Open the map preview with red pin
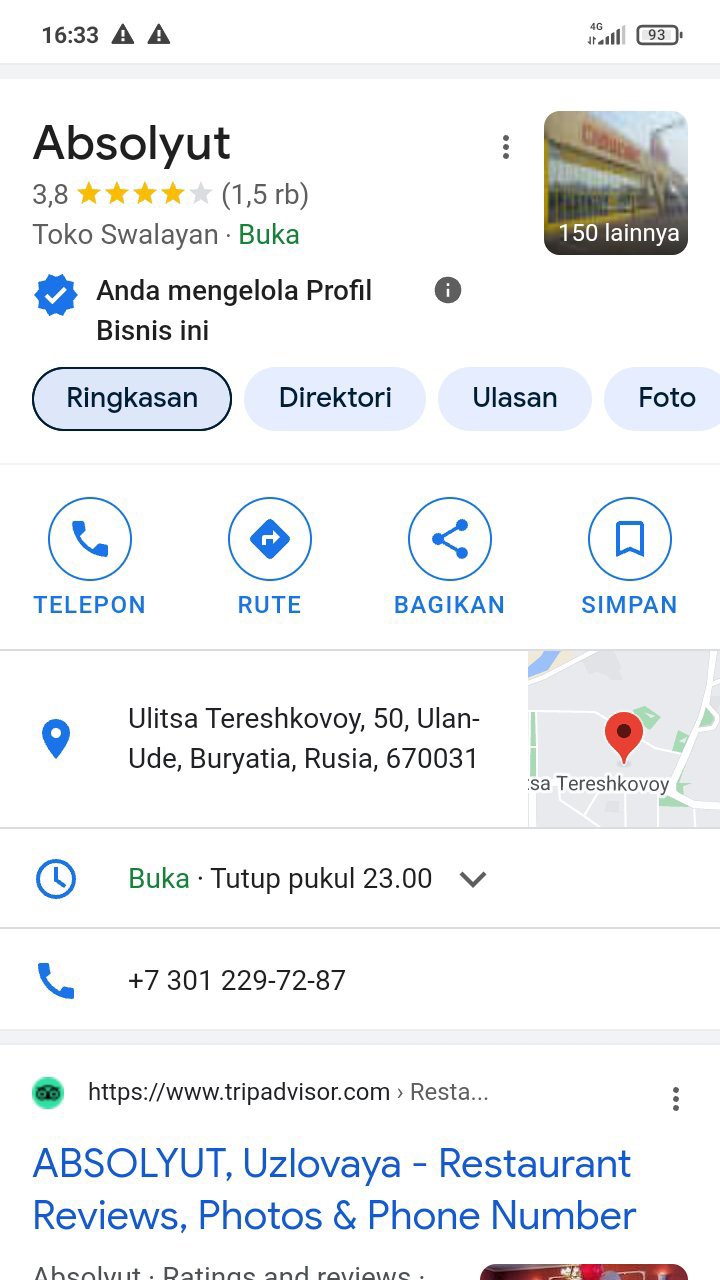The image size is (720, 1280). point(623,739)
